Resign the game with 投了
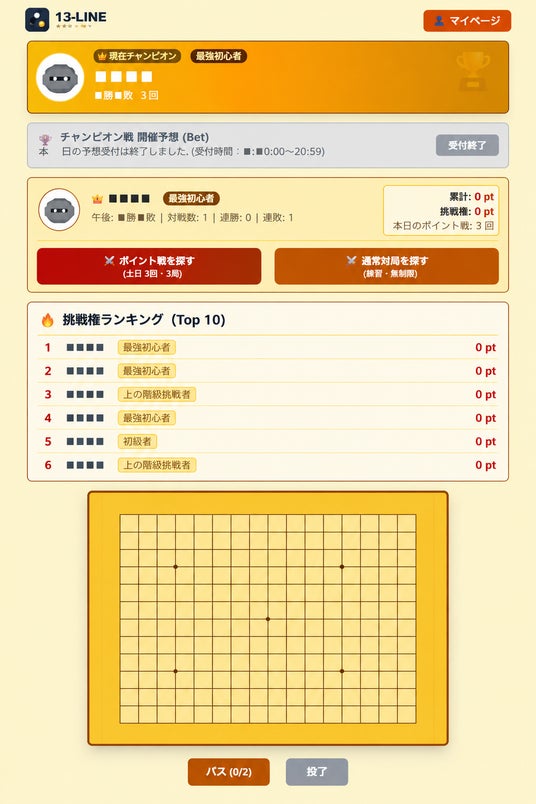Viewport: 536px width, 804px height. click(316, 772)
